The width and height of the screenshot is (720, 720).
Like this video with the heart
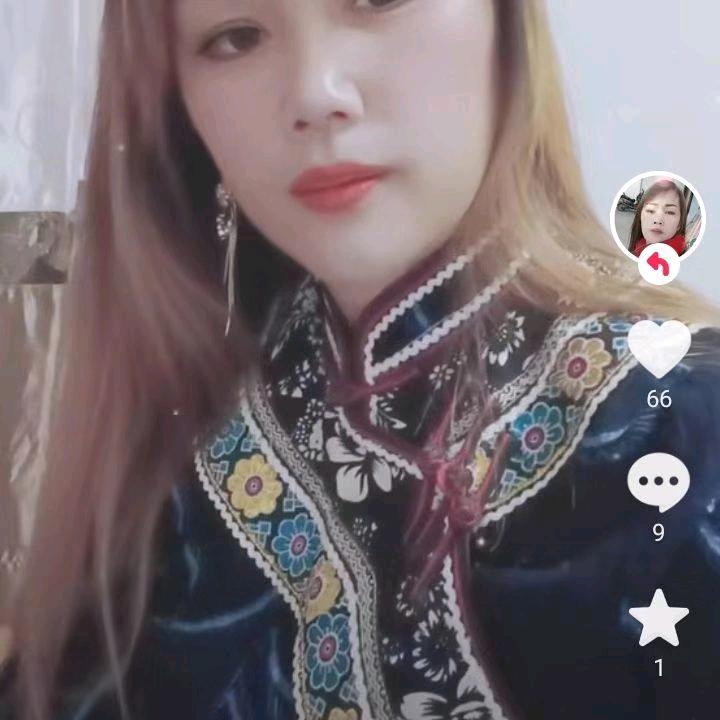(x=658, y=348)
